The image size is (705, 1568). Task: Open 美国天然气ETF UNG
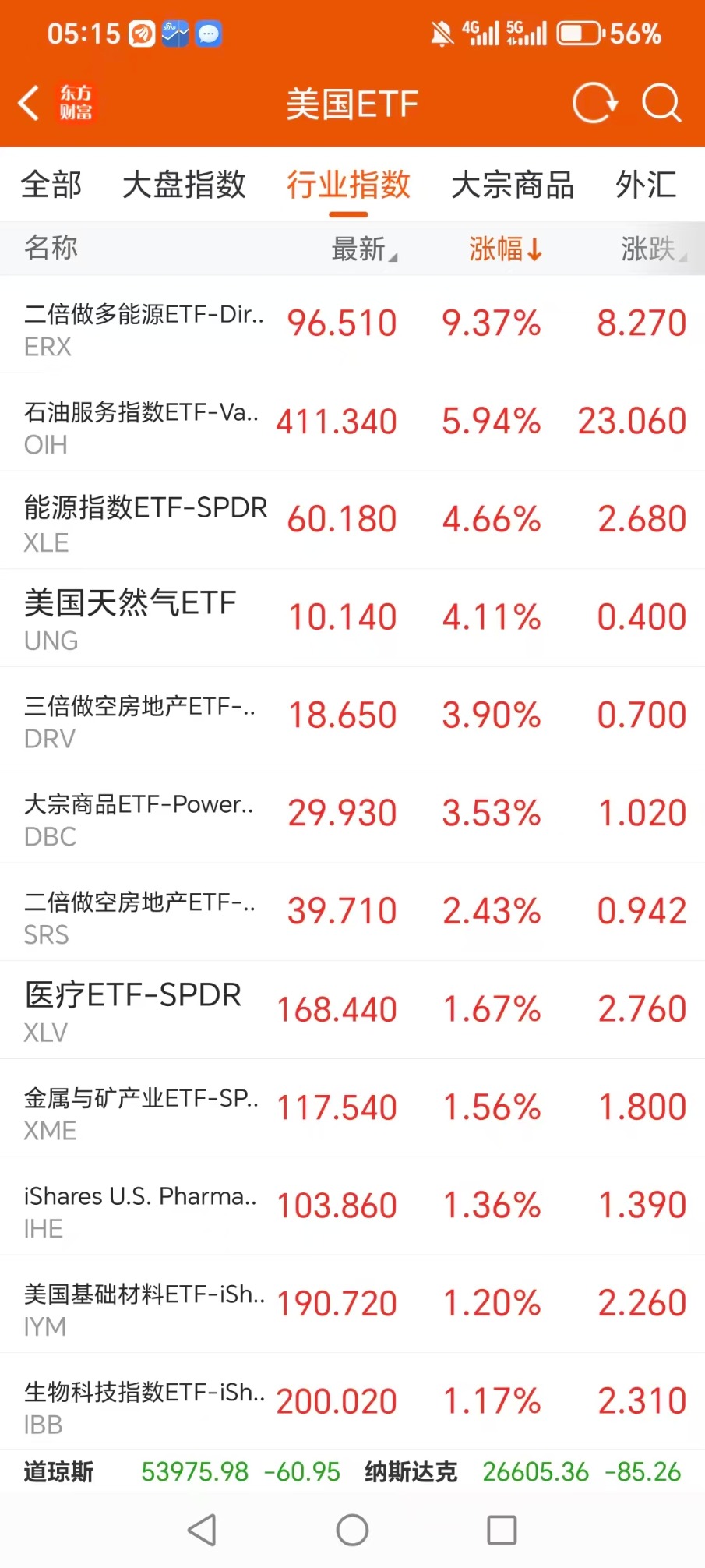coord(352,619)
